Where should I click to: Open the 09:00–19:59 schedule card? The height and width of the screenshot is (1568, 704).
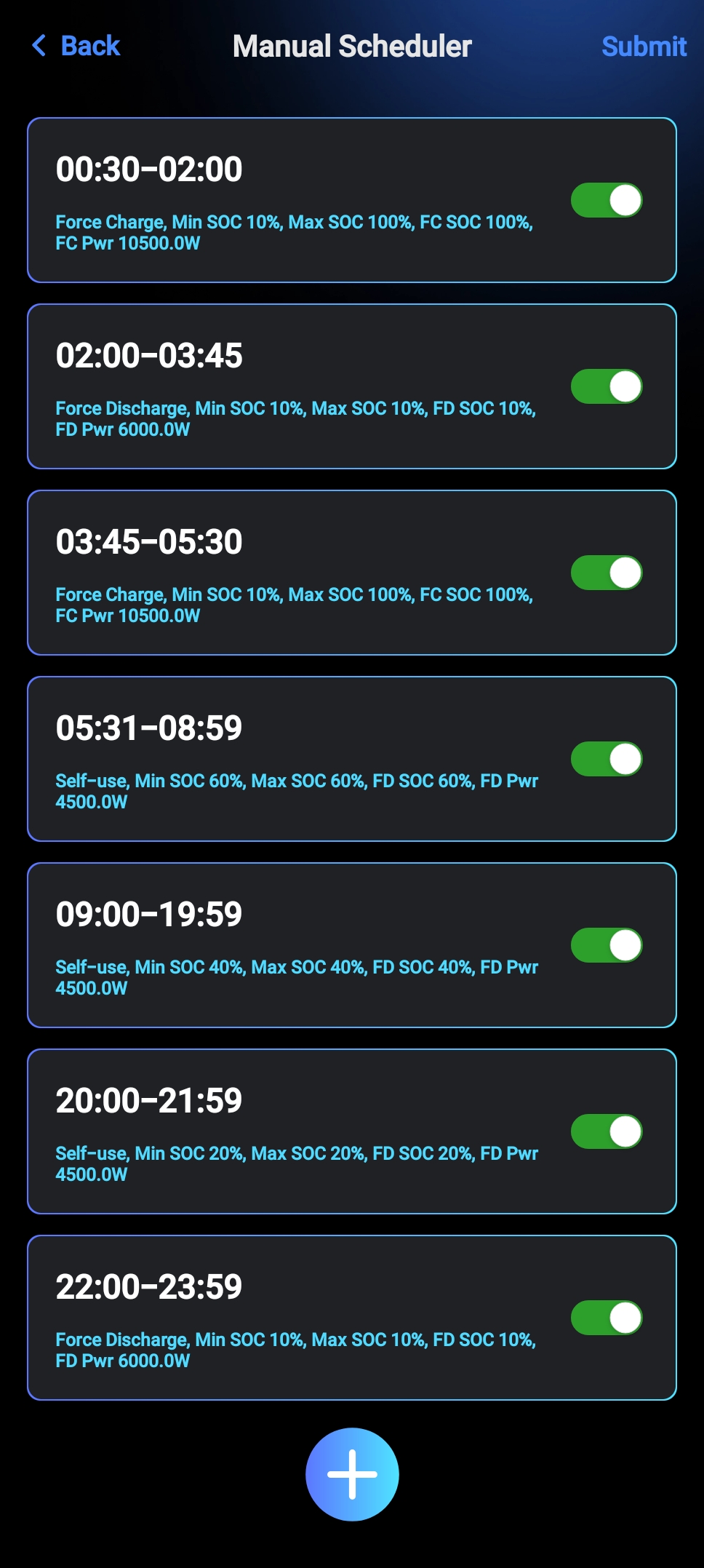pyautogui.click(x=291, y=945)
